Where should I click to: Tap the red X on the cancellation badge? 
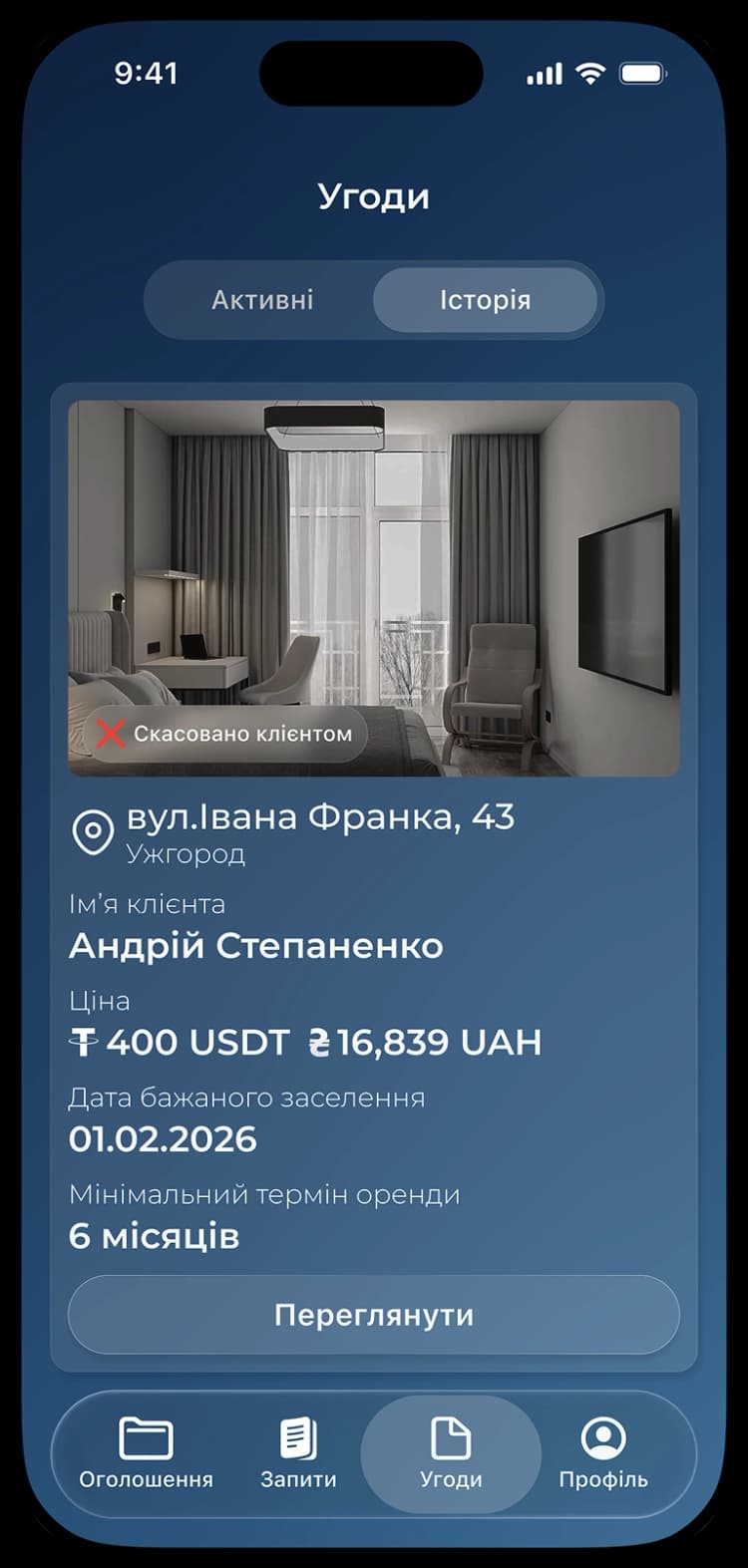tap(112, 735)
